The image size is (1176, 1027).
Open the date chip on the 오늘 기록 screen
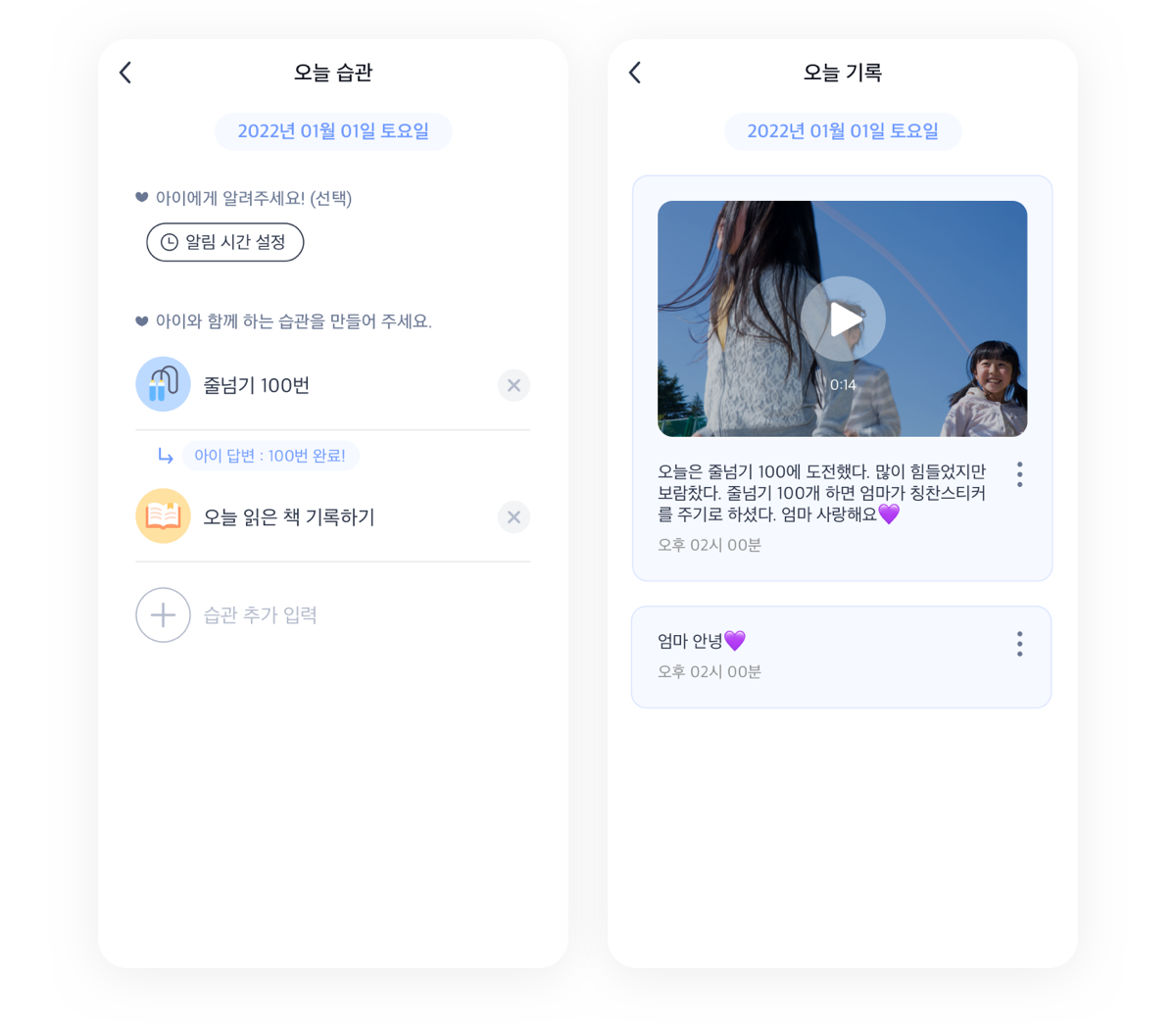(x=843, y=131)
